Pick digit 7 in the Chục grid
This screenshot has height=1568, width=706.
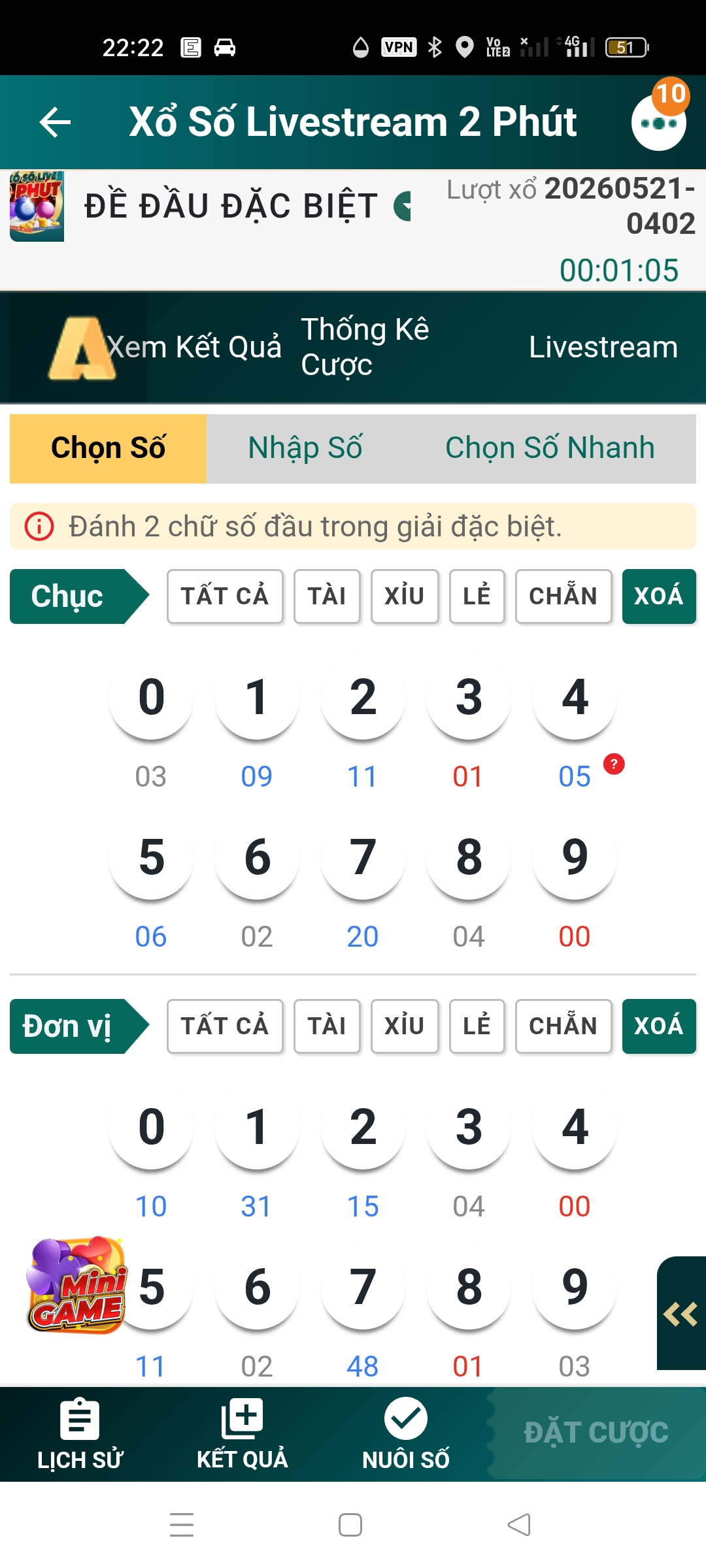pyautogui.click(x=363, y=857)
